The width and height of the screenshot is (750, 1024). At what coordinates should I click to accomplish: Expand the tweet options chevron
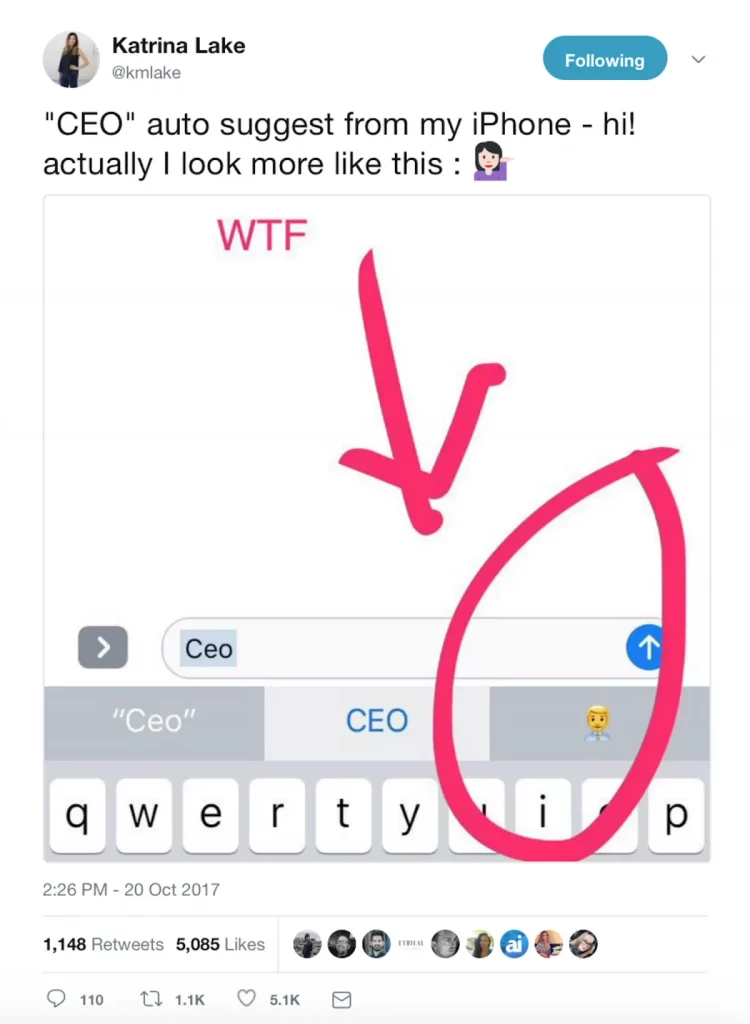click(698, 59)
